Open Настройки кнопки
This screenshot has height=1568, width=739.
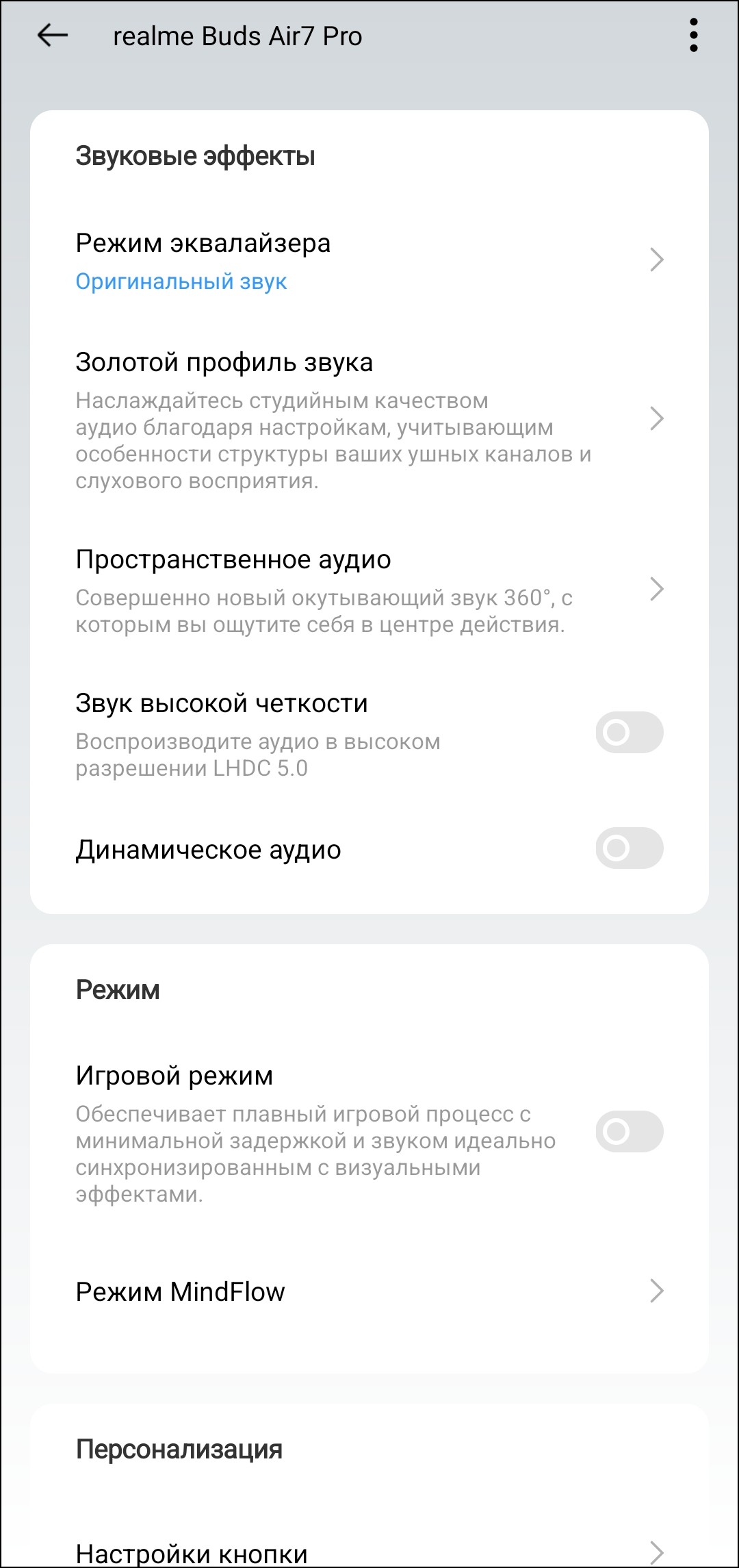369,1551
